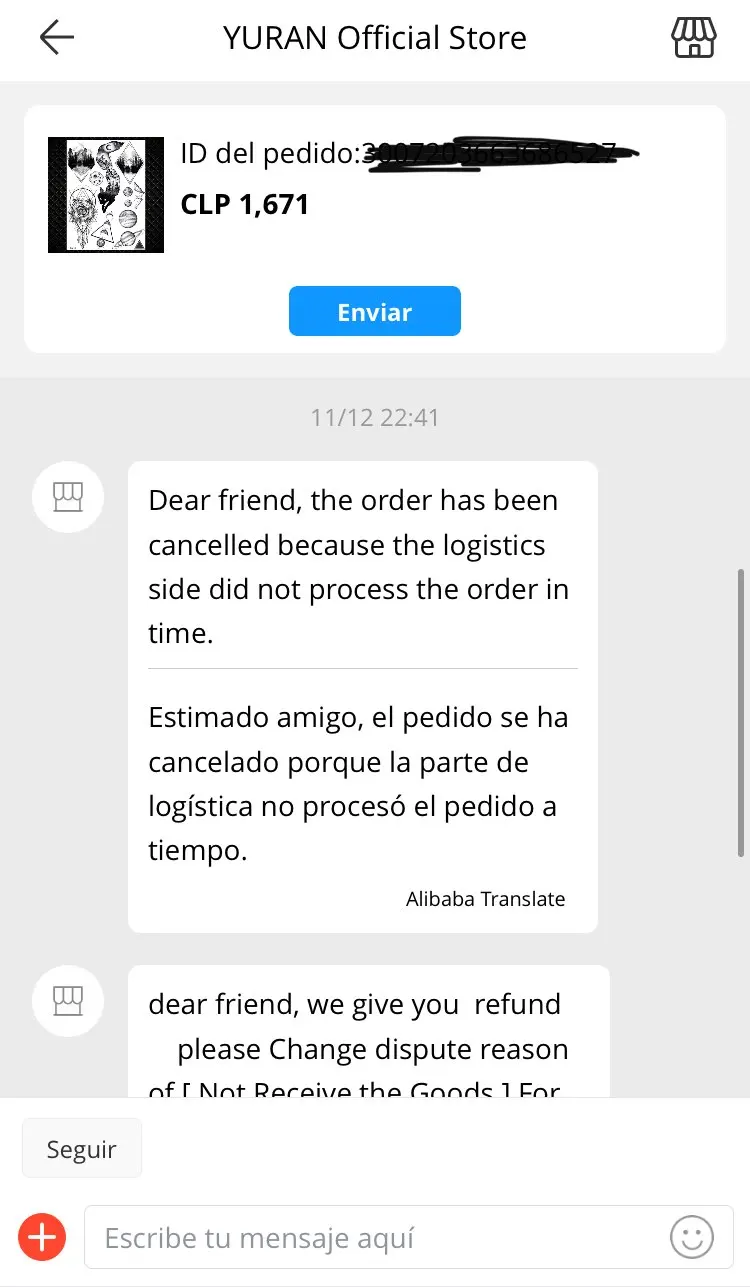Open the red plus attachment menu
The height and width of the screenshot is (1287, 750).
coord(42,1238)
